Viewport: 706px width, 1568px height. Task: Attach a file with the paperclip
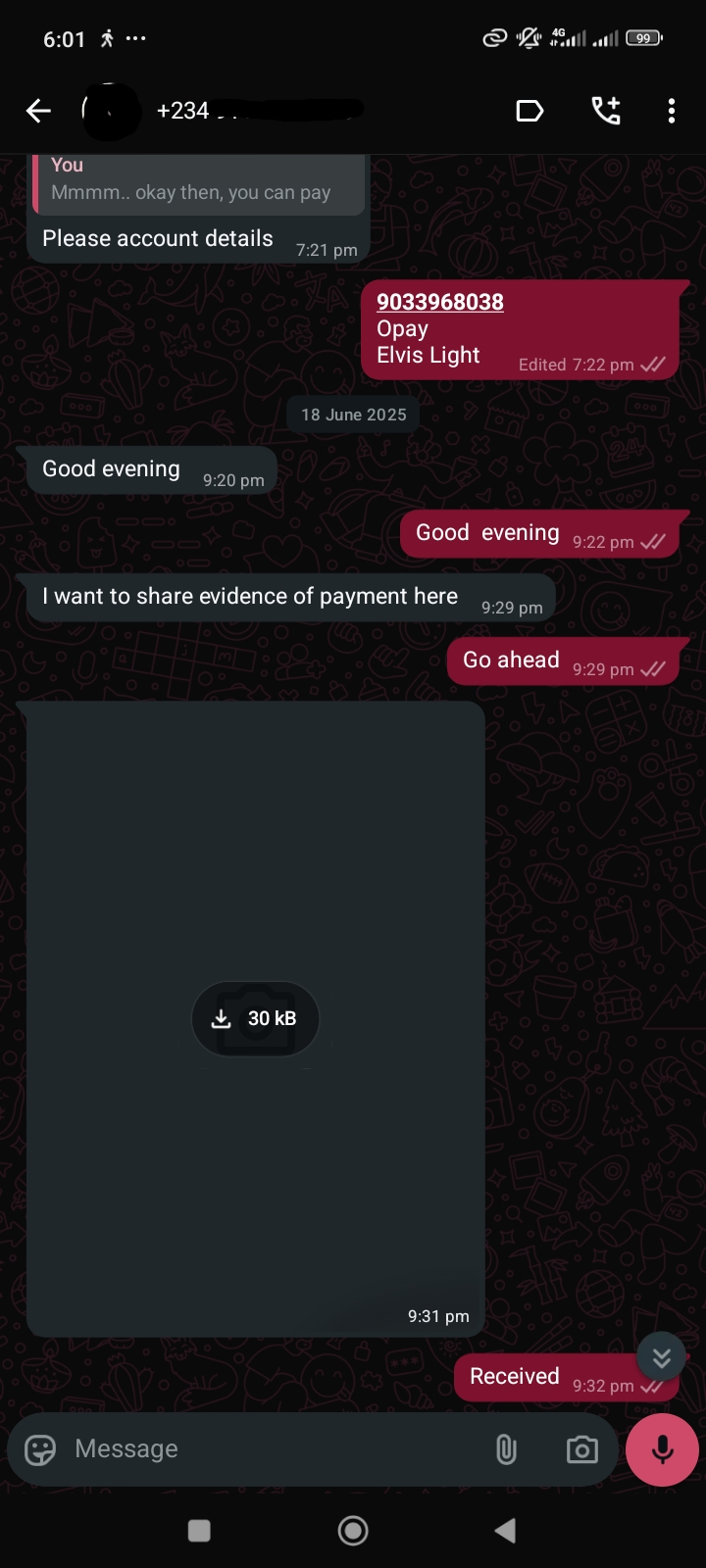click(x=506, y=1449)
